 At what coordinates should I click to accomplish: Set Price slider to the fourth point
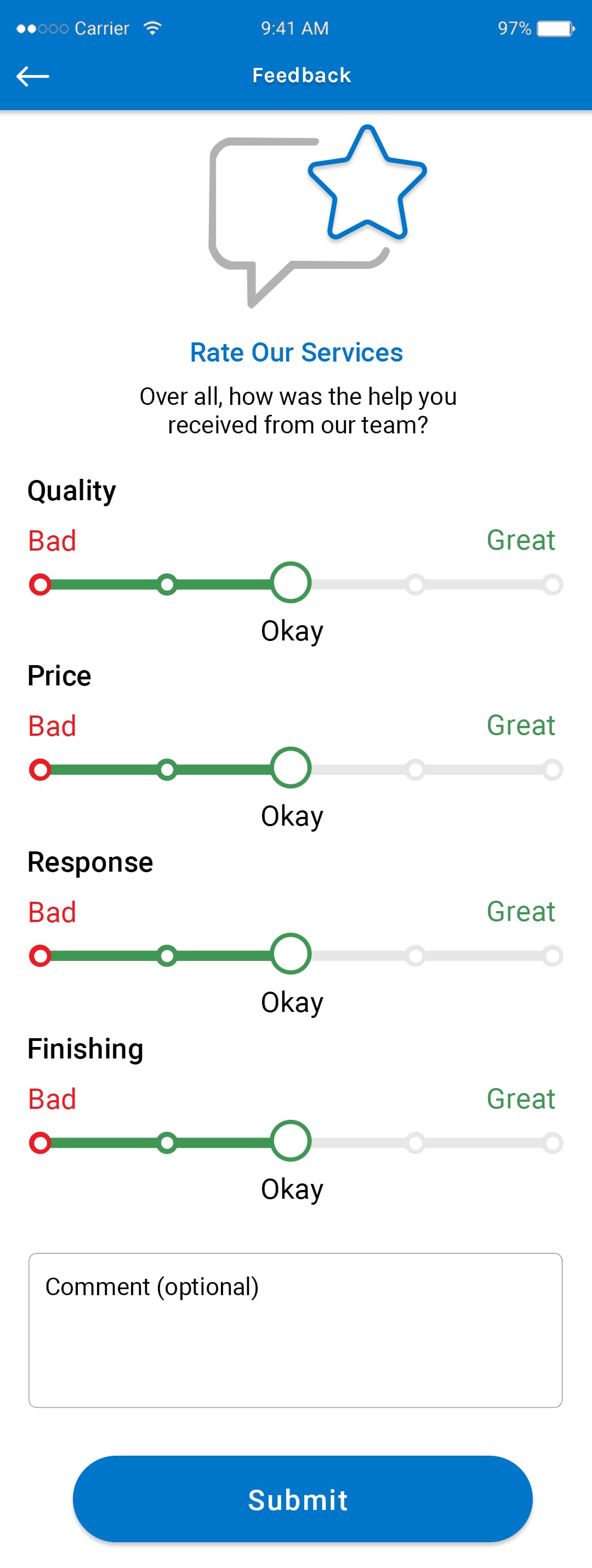415,769
